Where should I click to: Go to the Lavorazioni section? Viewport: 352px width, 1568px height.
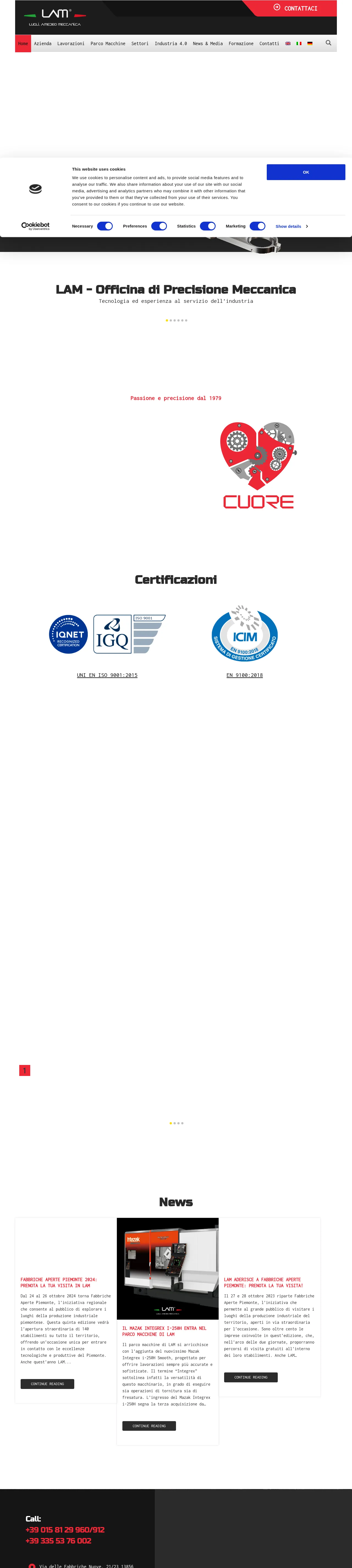click(71, 44)
